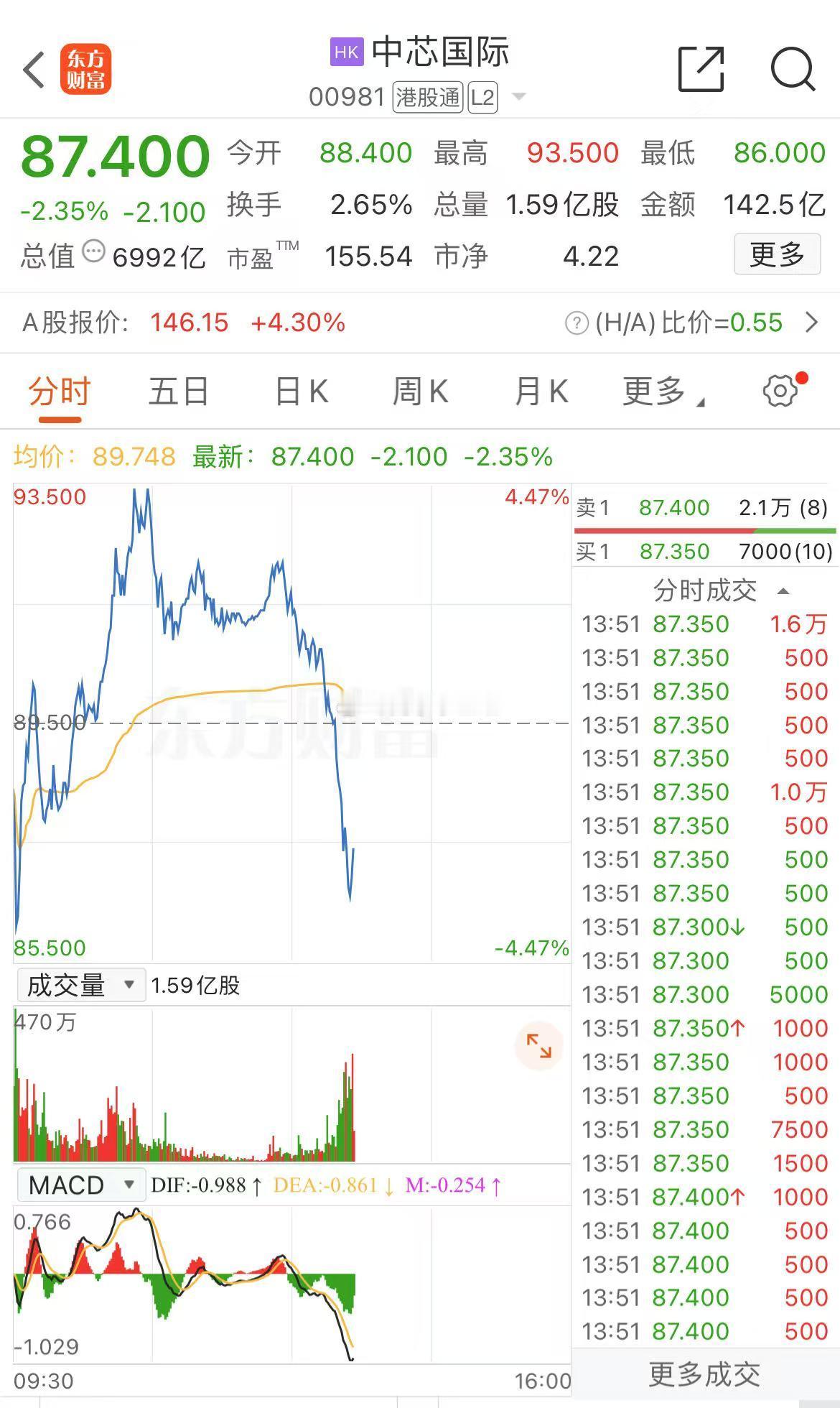Show the 月K chart tab
Viewport: 840px width, 1408px height.
541,392
